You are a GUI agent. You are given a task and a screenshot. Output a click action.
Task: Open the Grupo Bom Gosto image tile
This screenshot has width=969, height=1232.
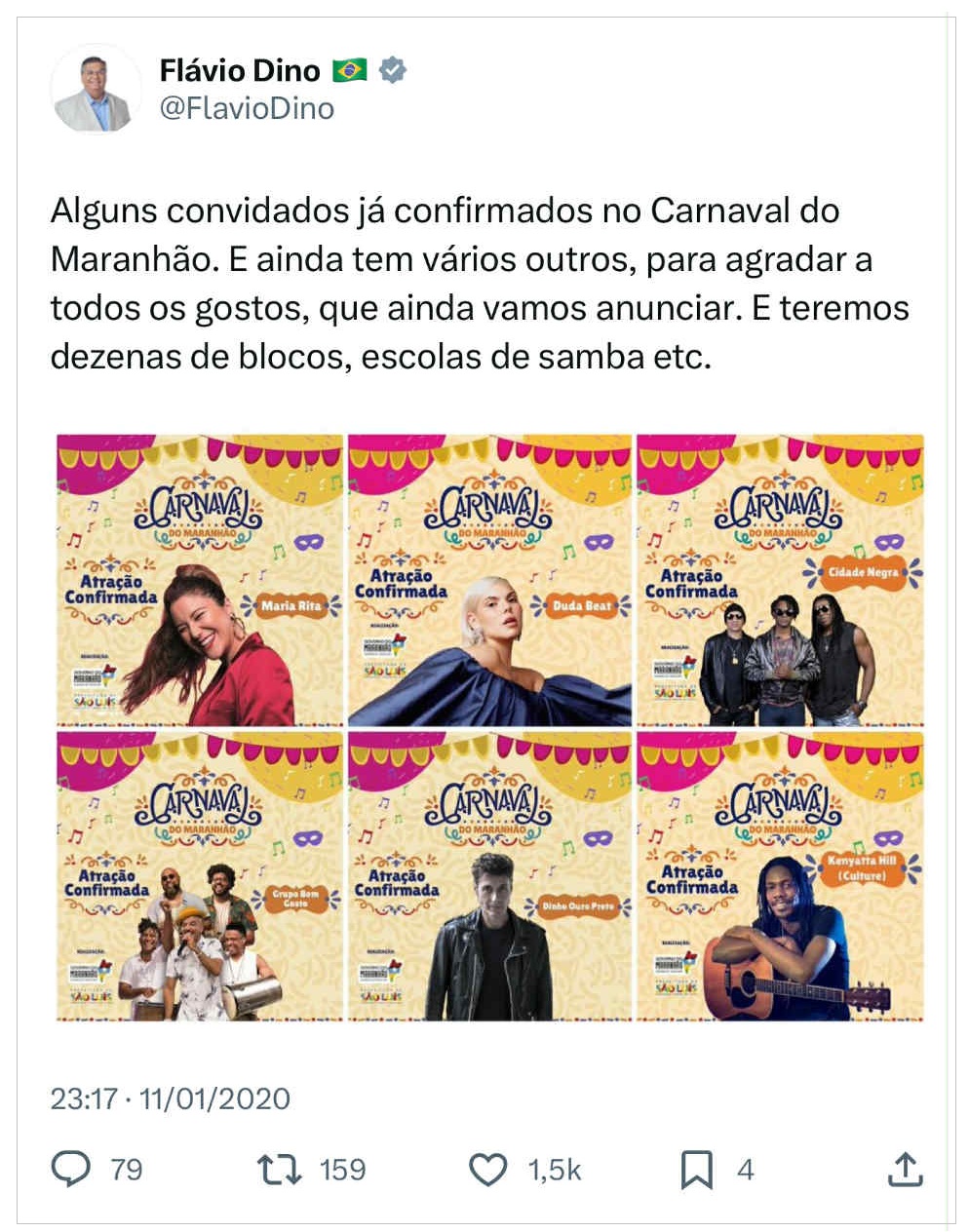[200, 876]
